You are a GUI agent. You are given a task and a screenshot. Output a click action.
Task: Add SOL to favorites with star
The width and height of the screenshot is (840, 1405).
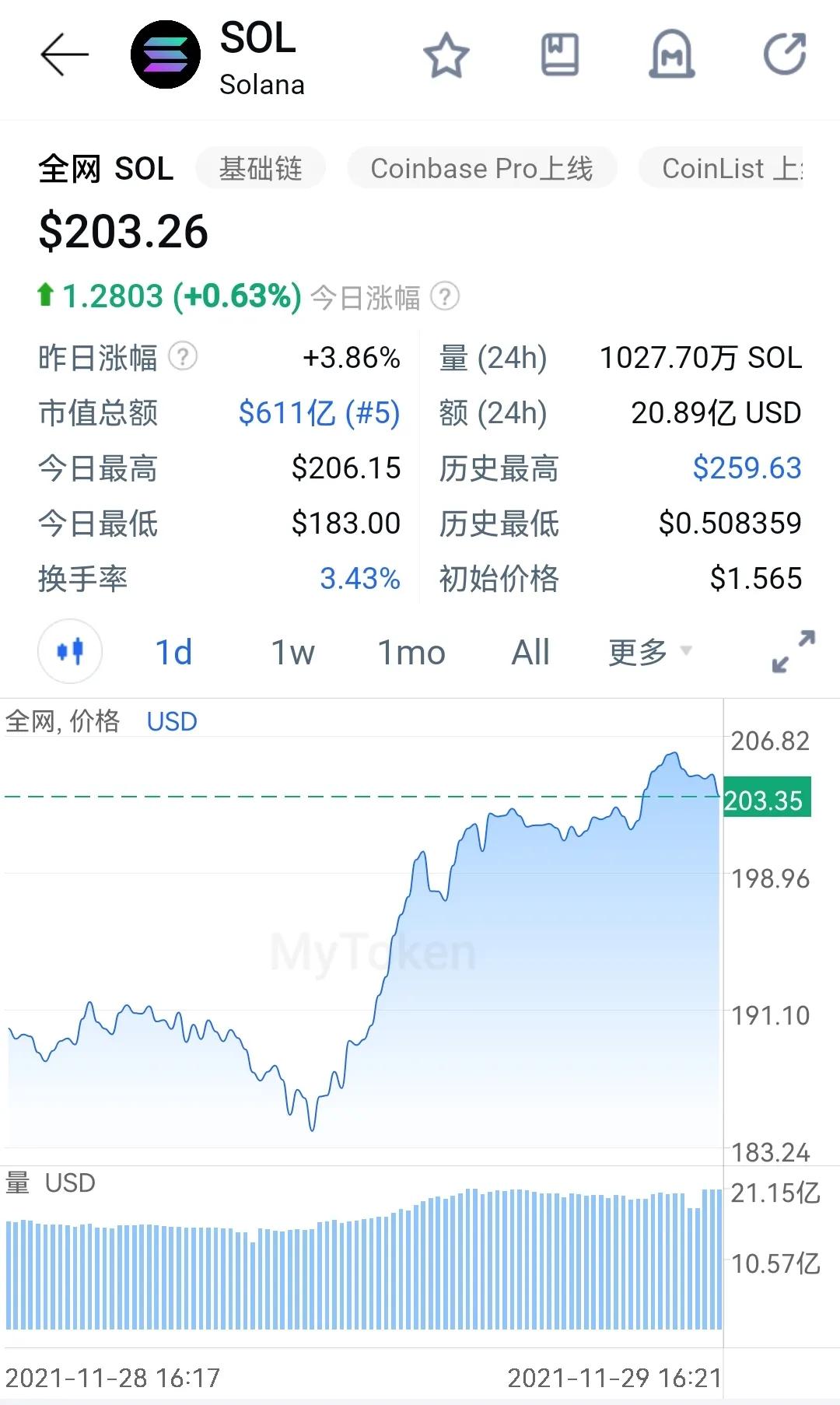pyautogui.click(x=446, y=55)
